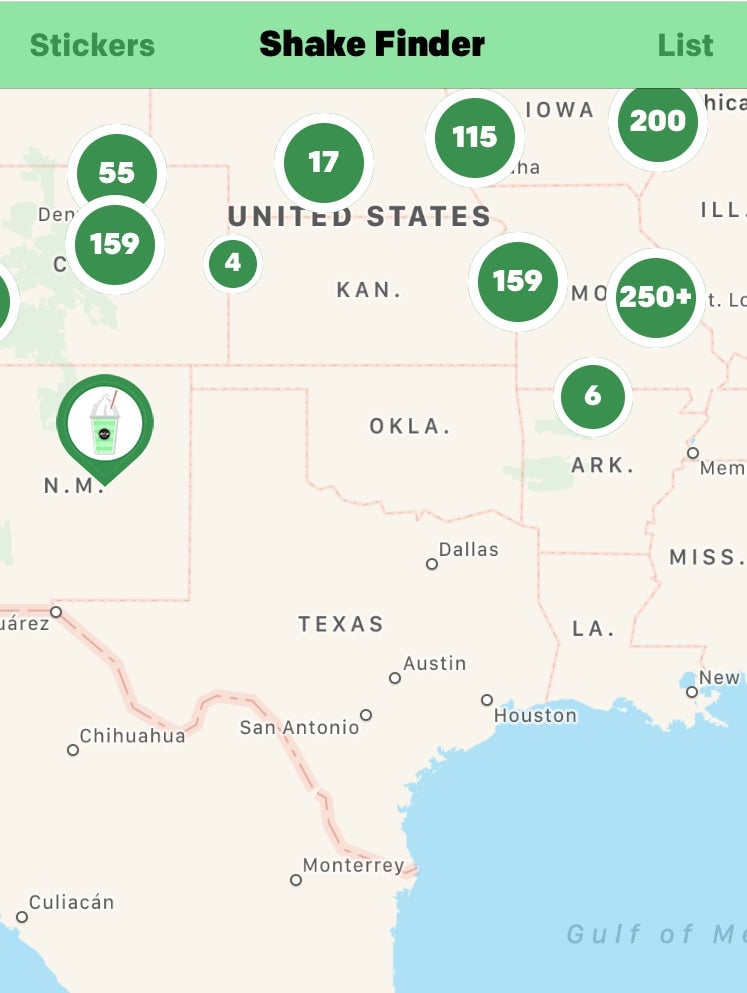This screenshot has width=747, height=993.
Task: Expand the cluster marked 17
Action: [323, 162]
